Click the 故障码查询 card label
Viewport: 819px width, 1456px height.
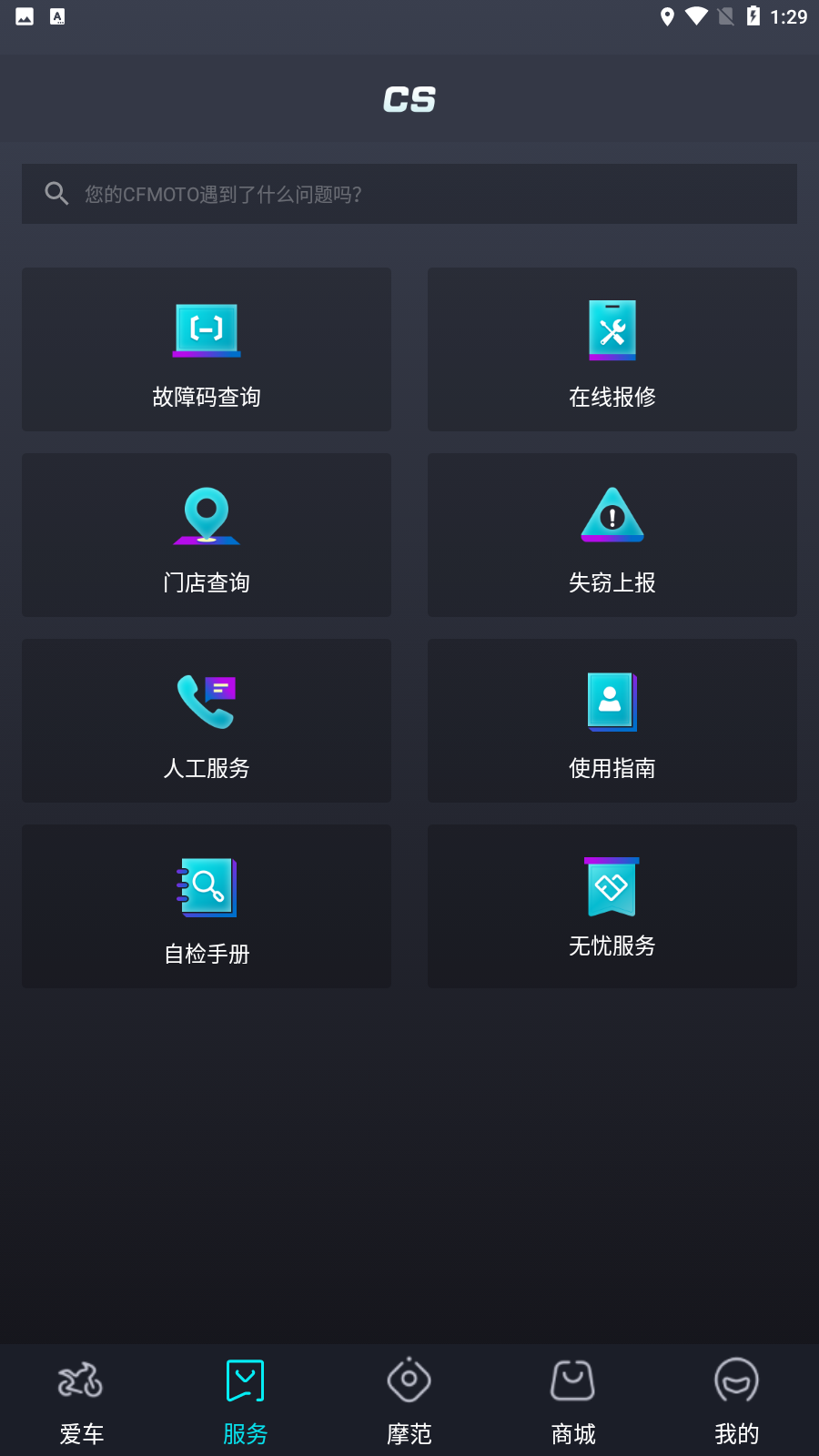[x=206, y=397]
